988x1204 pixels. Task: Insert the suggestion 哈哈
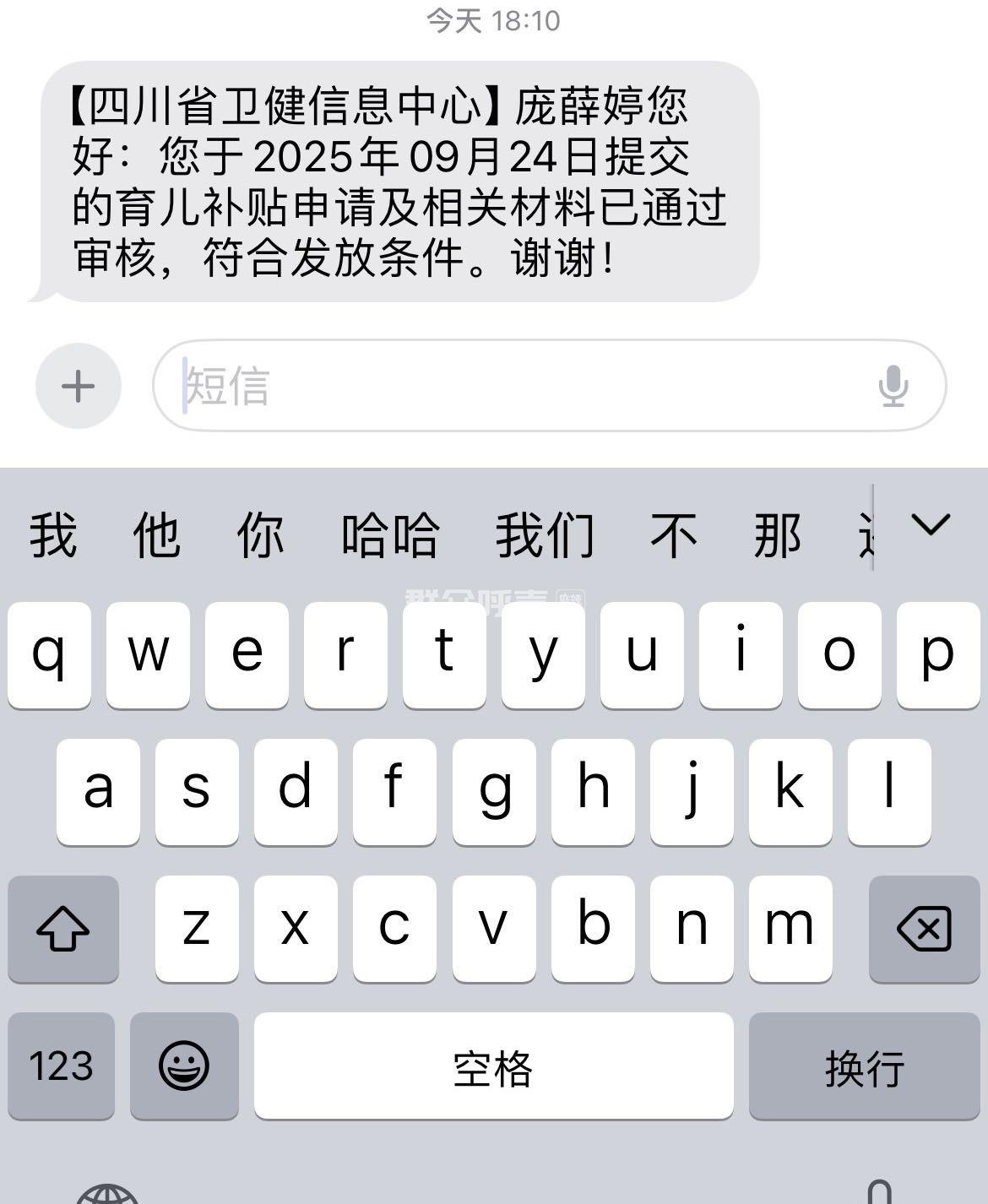pos(390,535)
